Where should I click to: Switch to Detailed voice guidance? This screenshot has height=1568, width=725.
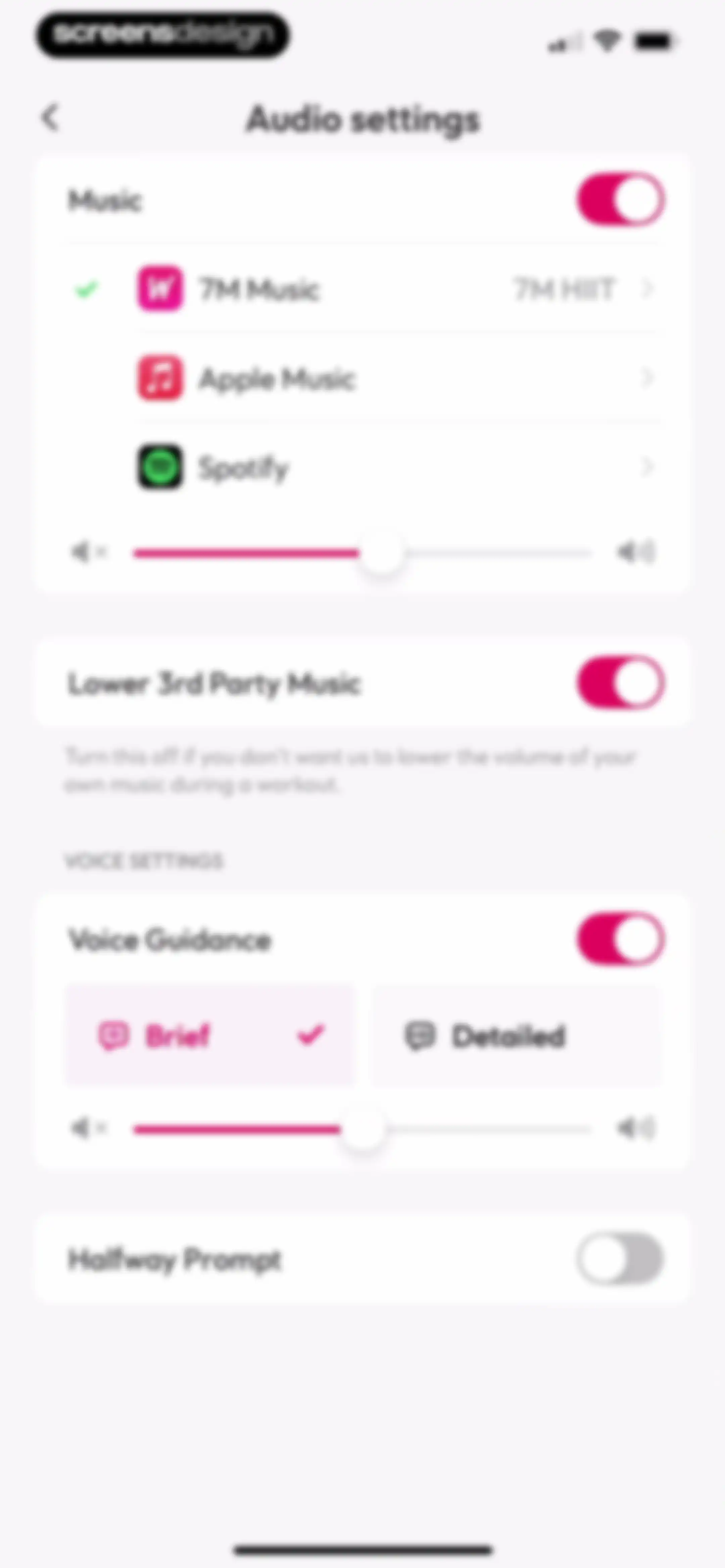[x=516, y=1035]
